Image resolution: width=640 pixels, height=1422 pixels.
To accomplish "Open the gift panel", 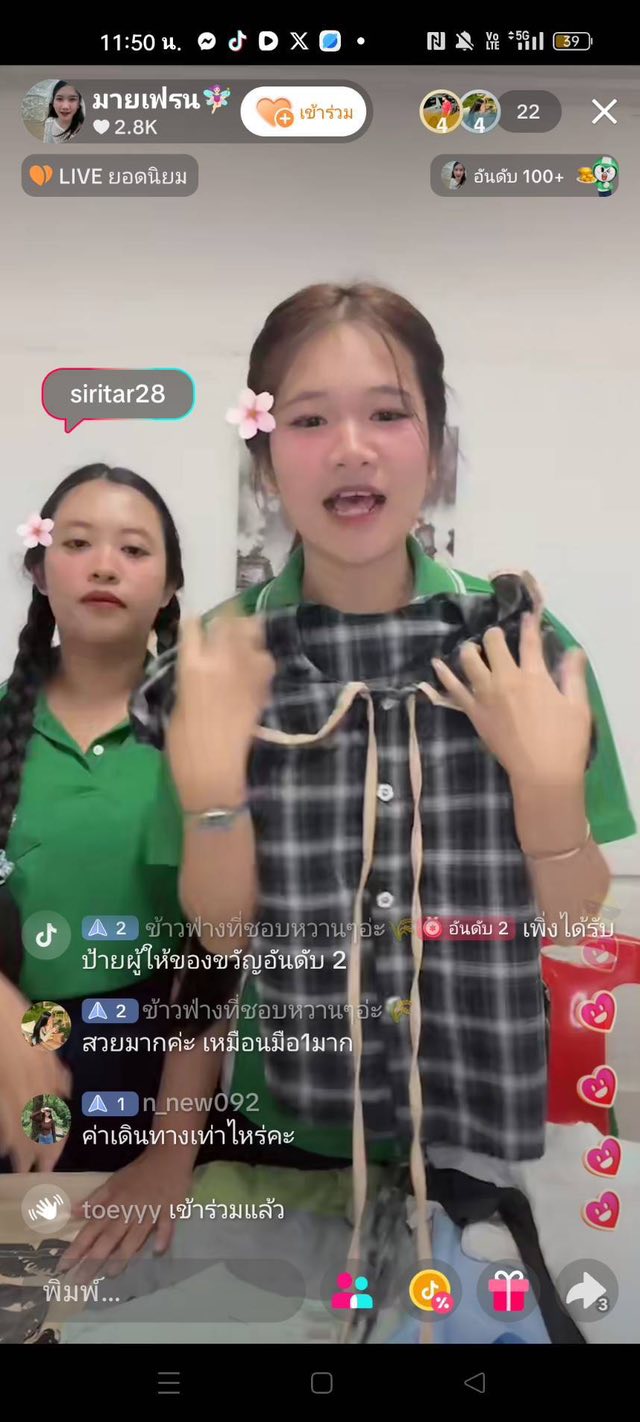I will (509, 1291).
